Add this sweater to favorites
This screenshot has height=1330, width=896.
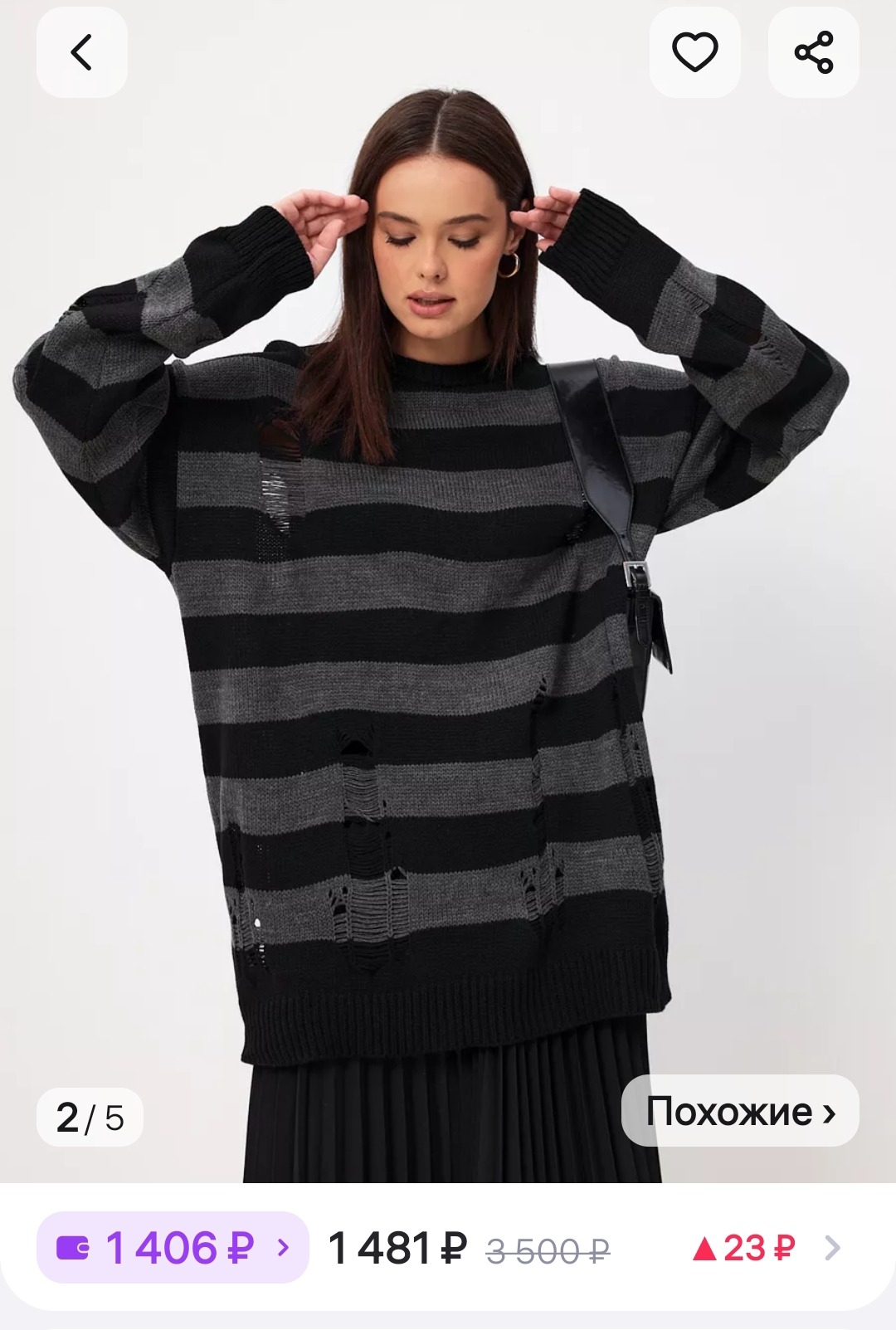coord(694,53)
